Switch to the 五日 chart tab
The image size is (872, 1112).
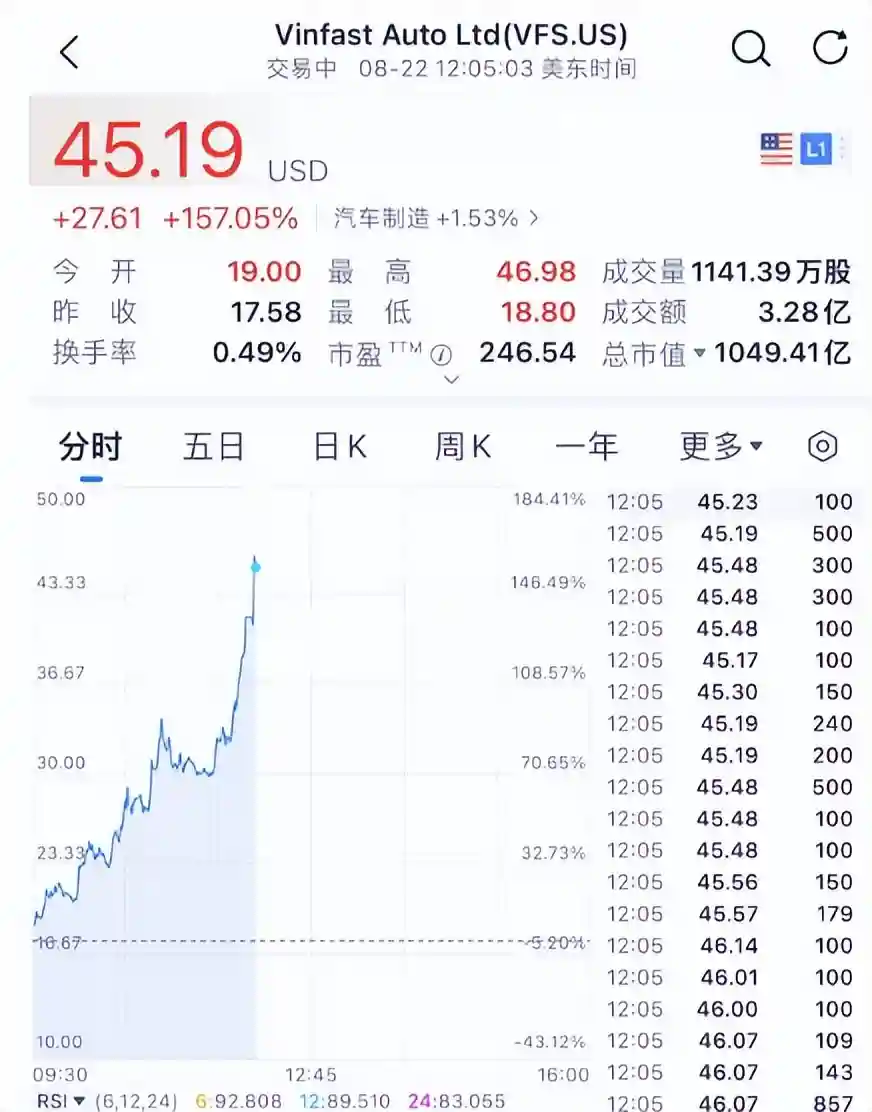click(214, 446)
